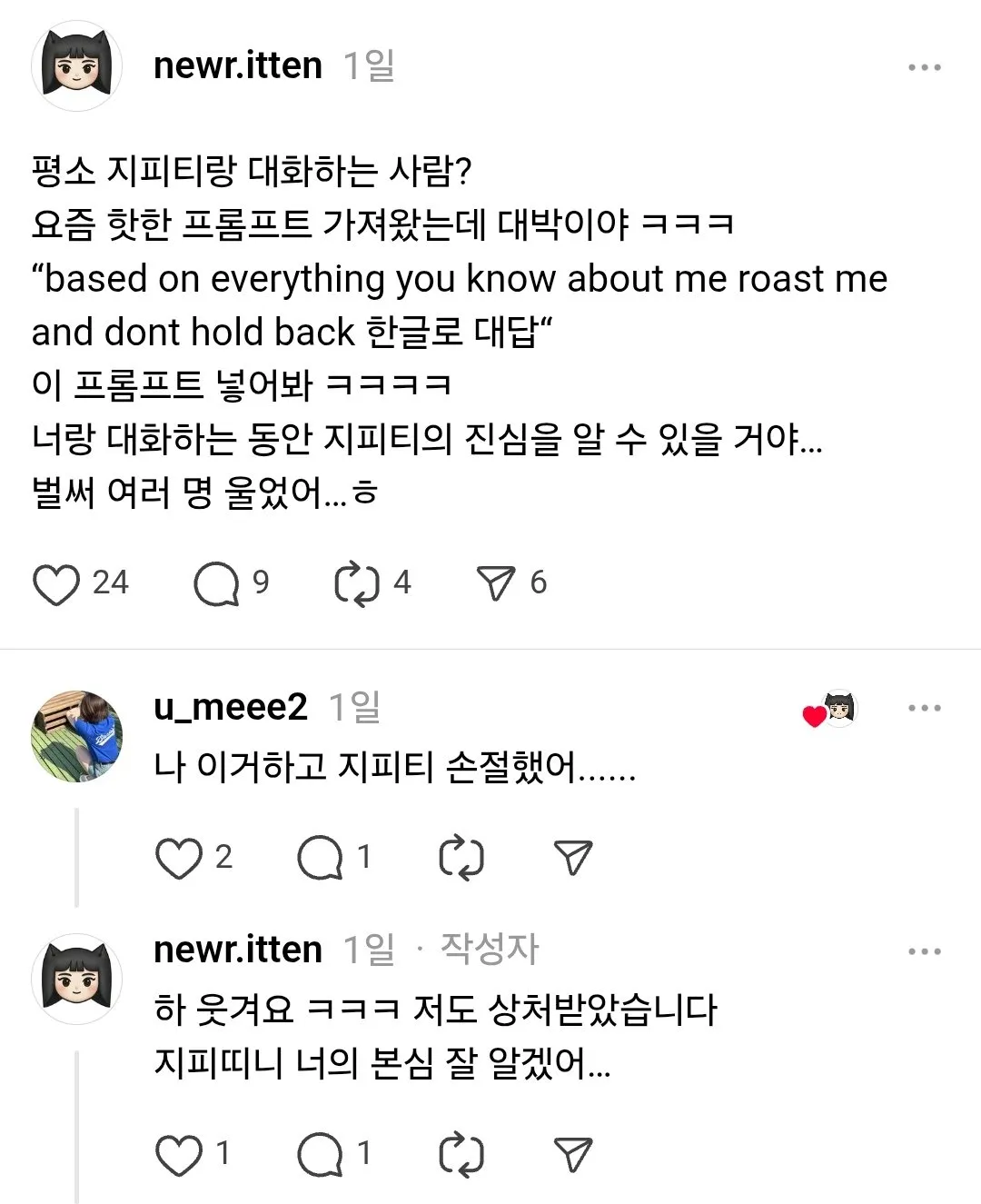Viewport: 981px width, 1204px height.
Task: Open newr.itten's profile picture on the main post
Action: pos(77,66)
